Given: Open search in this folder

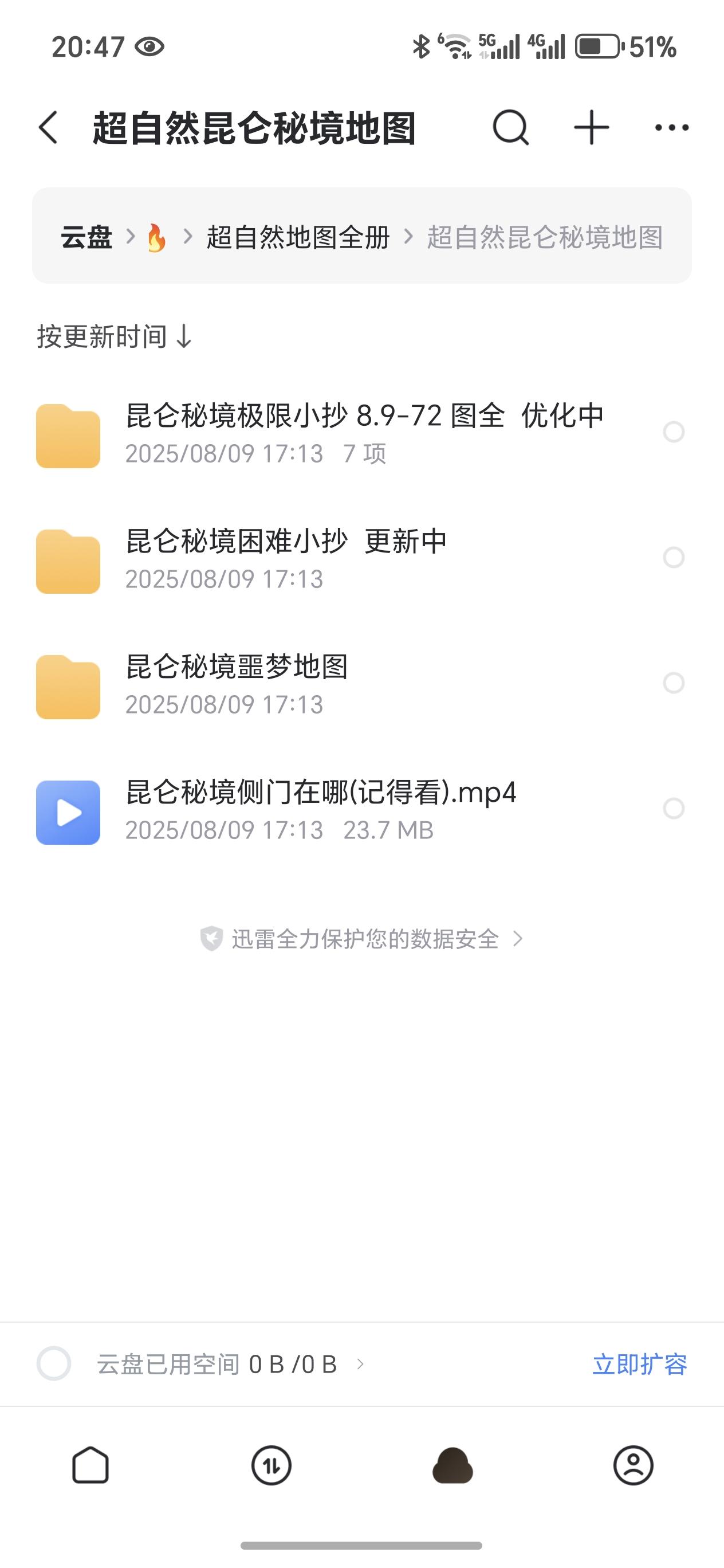Looking at the screenshot, I should point(510,128).
